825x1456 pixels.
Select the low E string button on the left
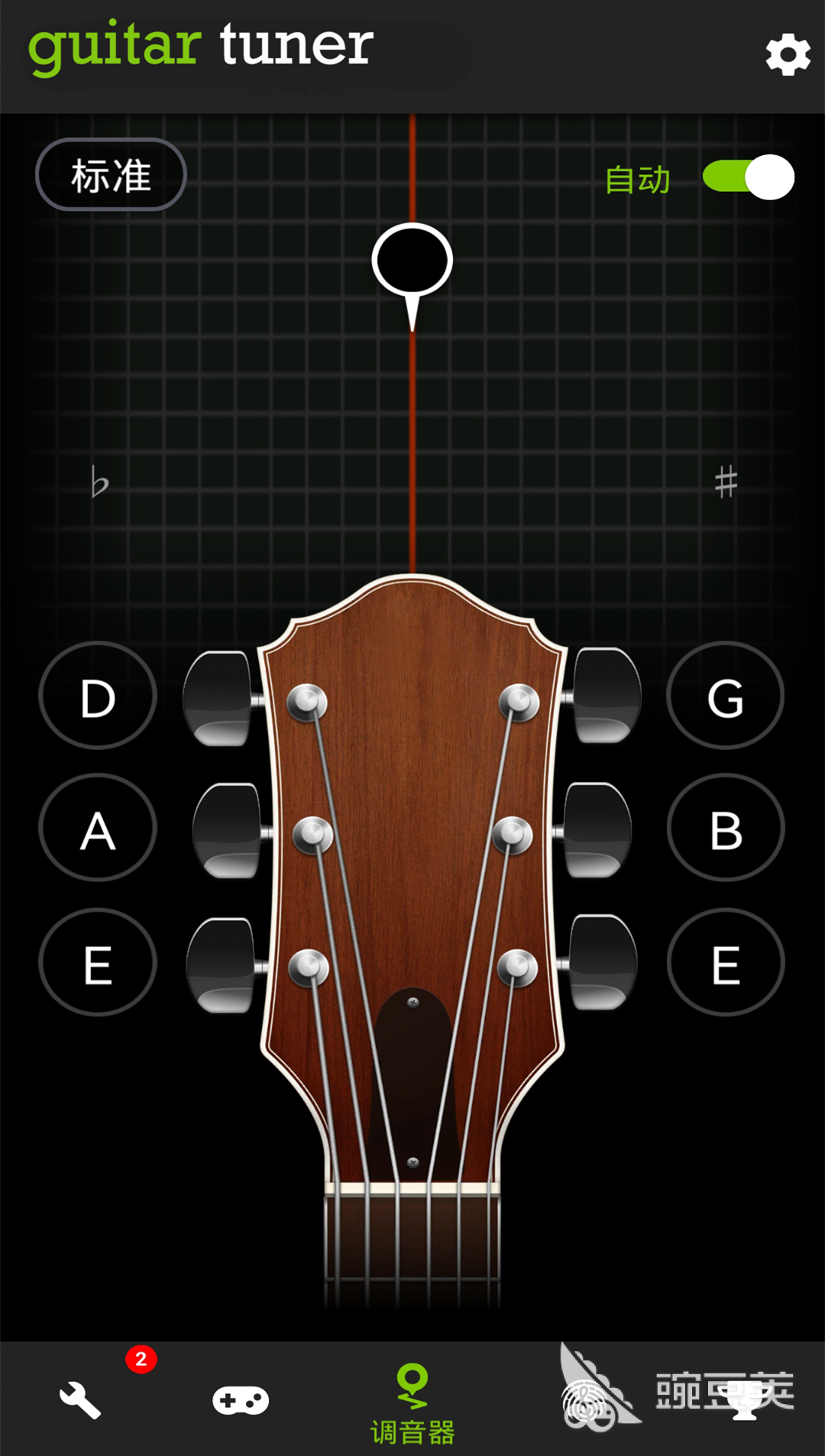[98, 963]
